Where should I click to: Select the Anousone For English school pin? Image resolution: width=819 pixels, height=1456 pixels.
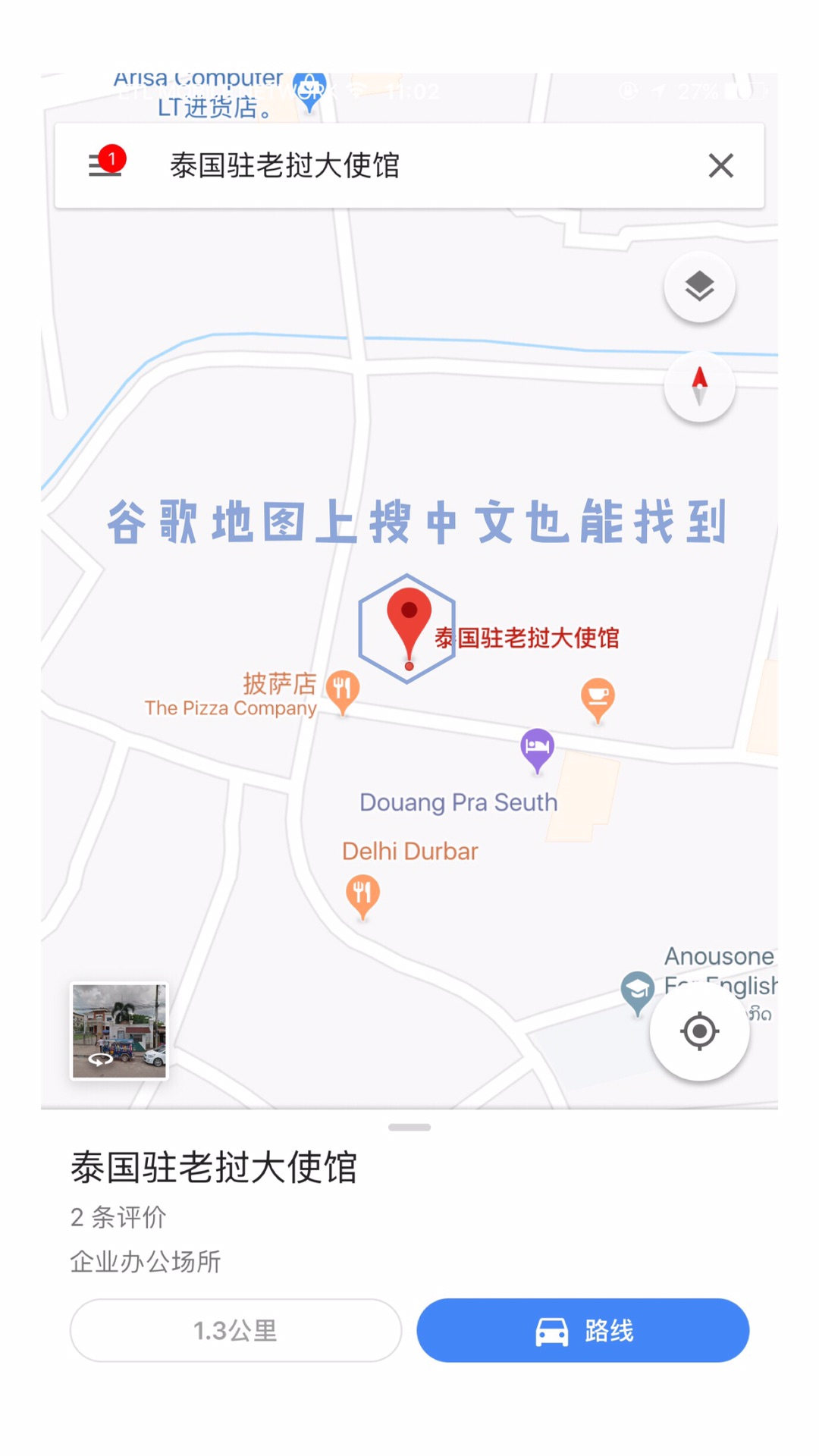click(637, 990)
